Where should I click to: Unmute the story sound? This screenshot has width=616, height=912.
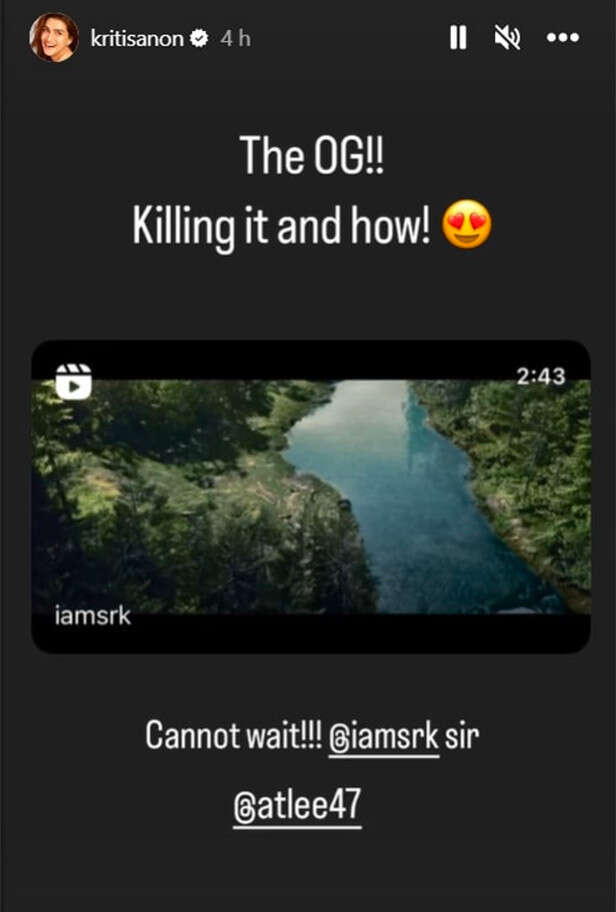(508, 38)
